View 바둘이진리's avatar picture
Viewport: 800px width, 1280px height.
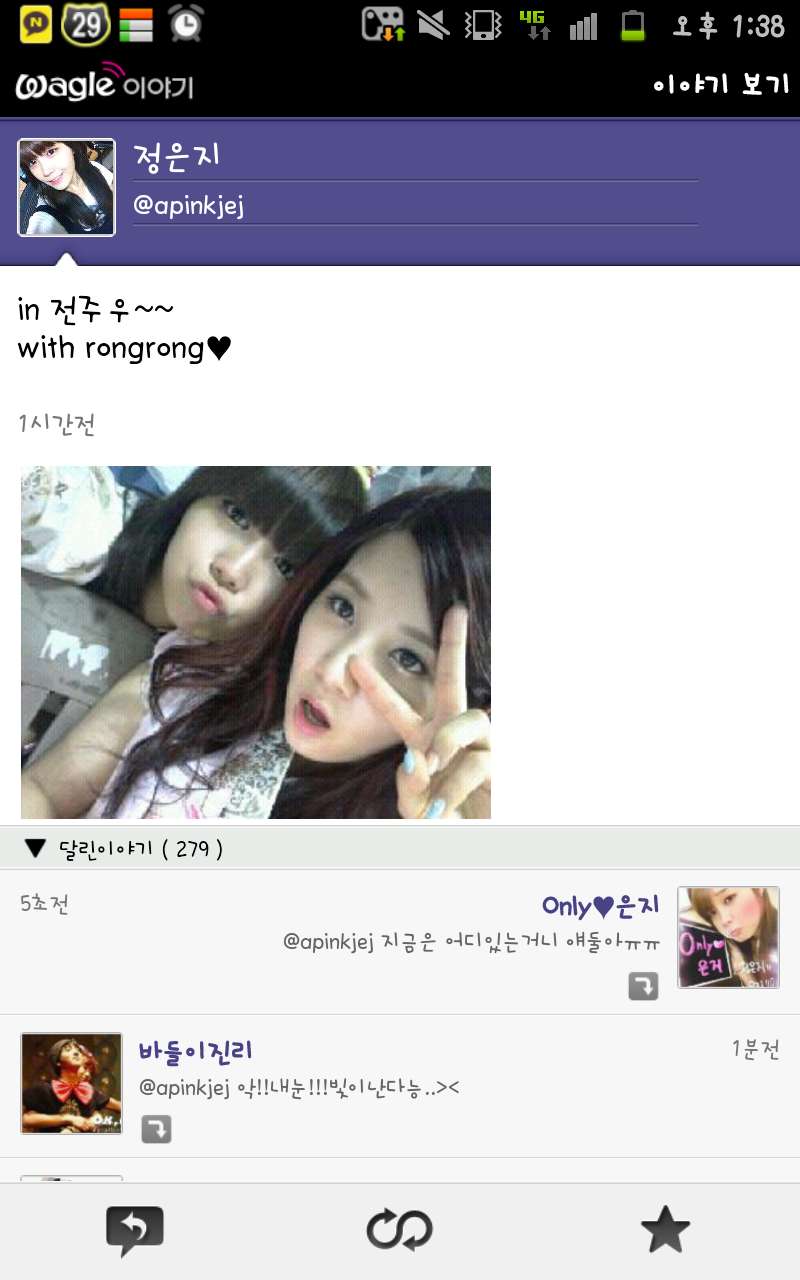coord(71,1083)
